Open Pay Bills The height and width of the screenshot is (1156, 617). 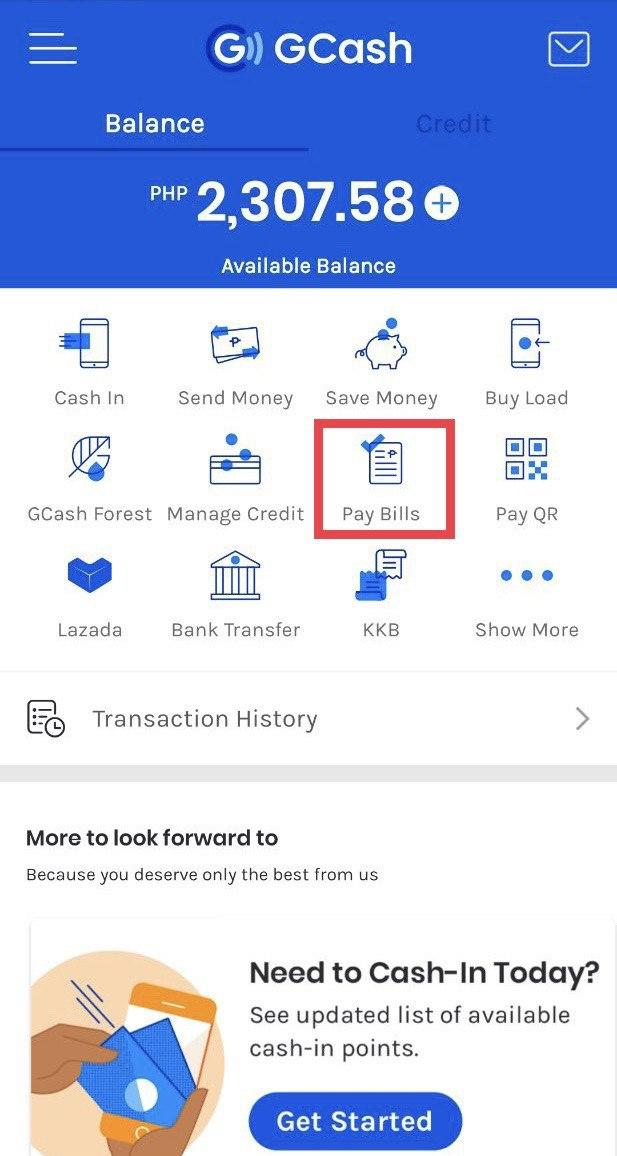click(383, 478)
